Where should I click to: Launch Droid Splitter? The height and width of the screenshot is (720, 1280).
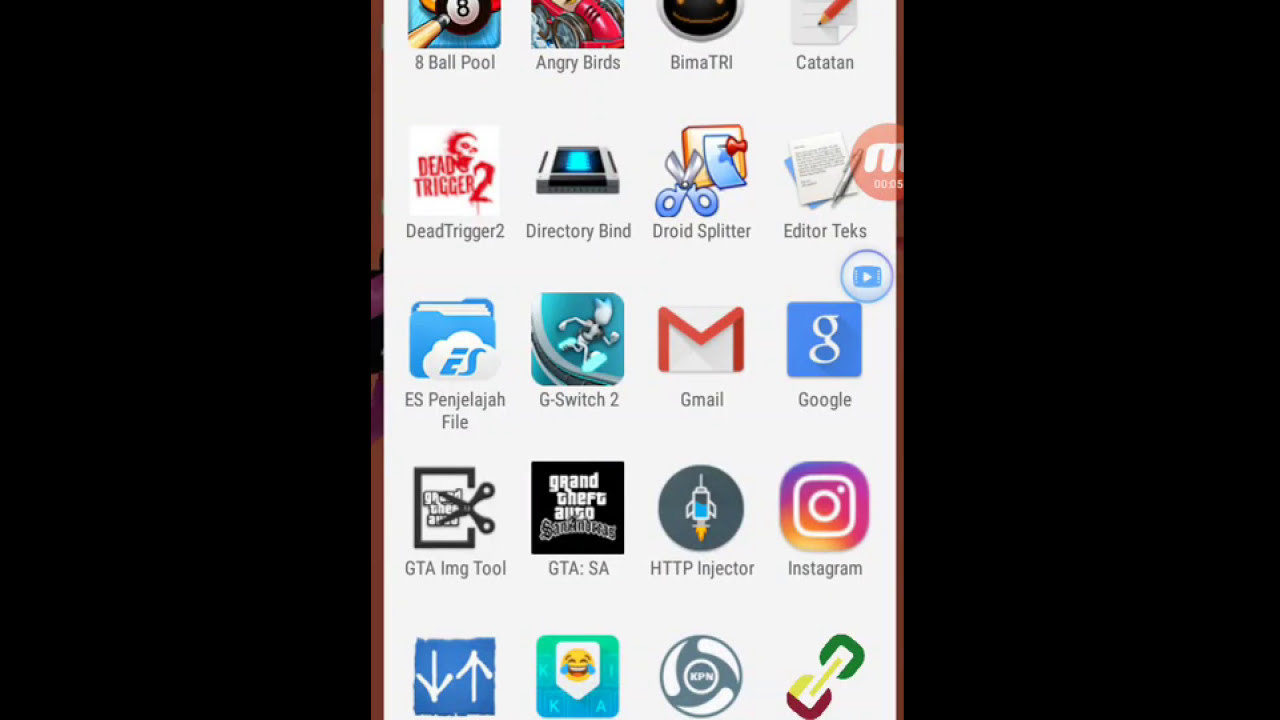pyautogui.click(x=701, y=172)
